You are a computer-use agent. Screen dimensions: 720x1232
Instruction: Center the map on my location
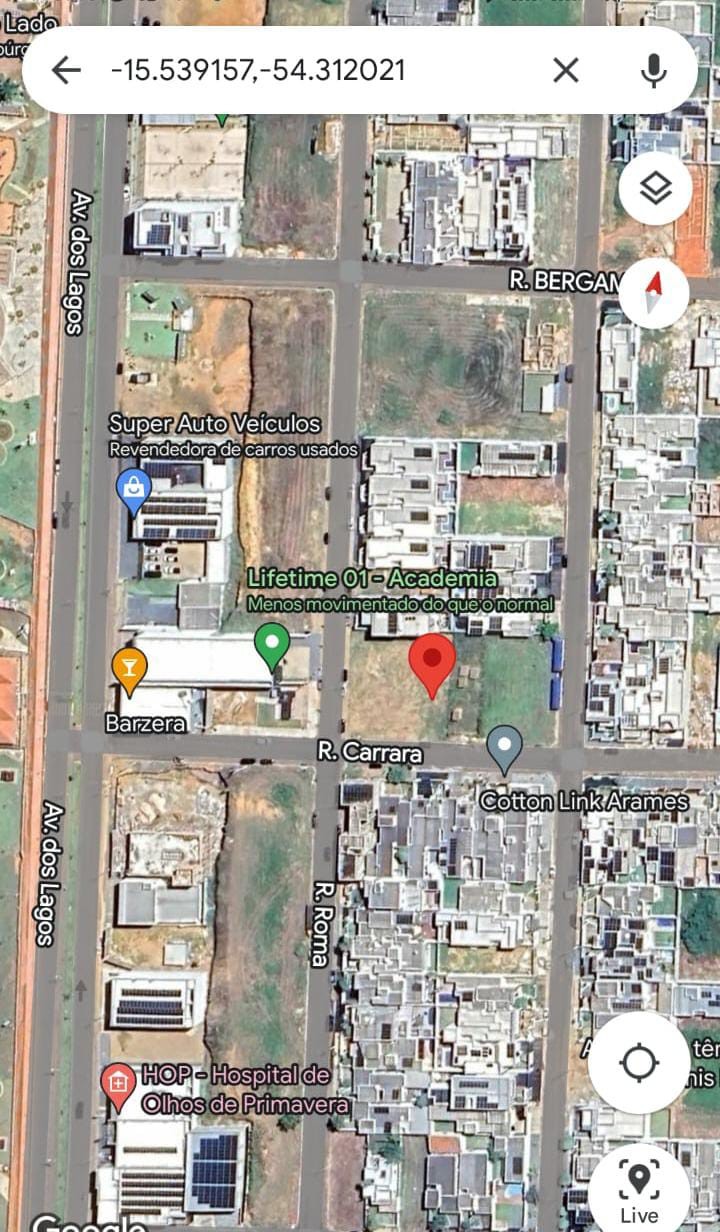click(x=639, y=1063)
